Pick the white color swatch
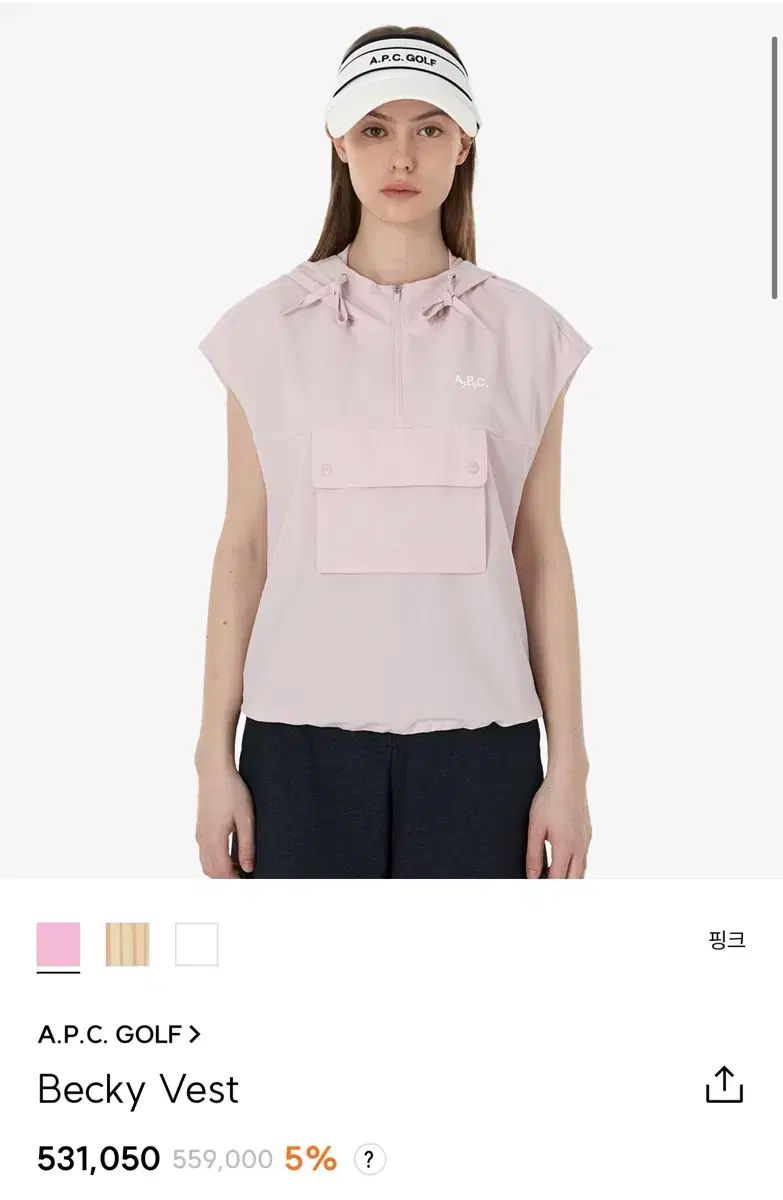 pos(196,944)
